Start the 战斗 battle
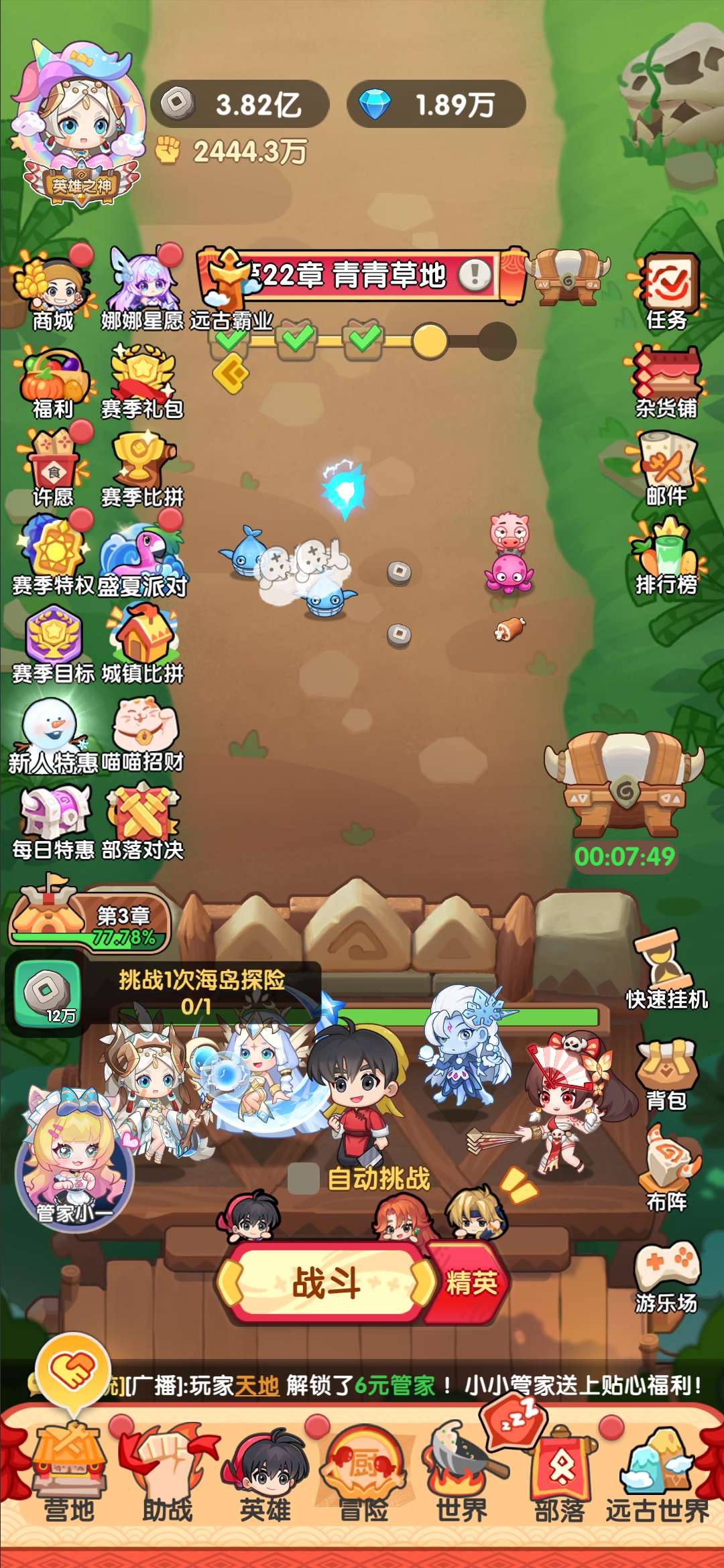 point(326,1283)
